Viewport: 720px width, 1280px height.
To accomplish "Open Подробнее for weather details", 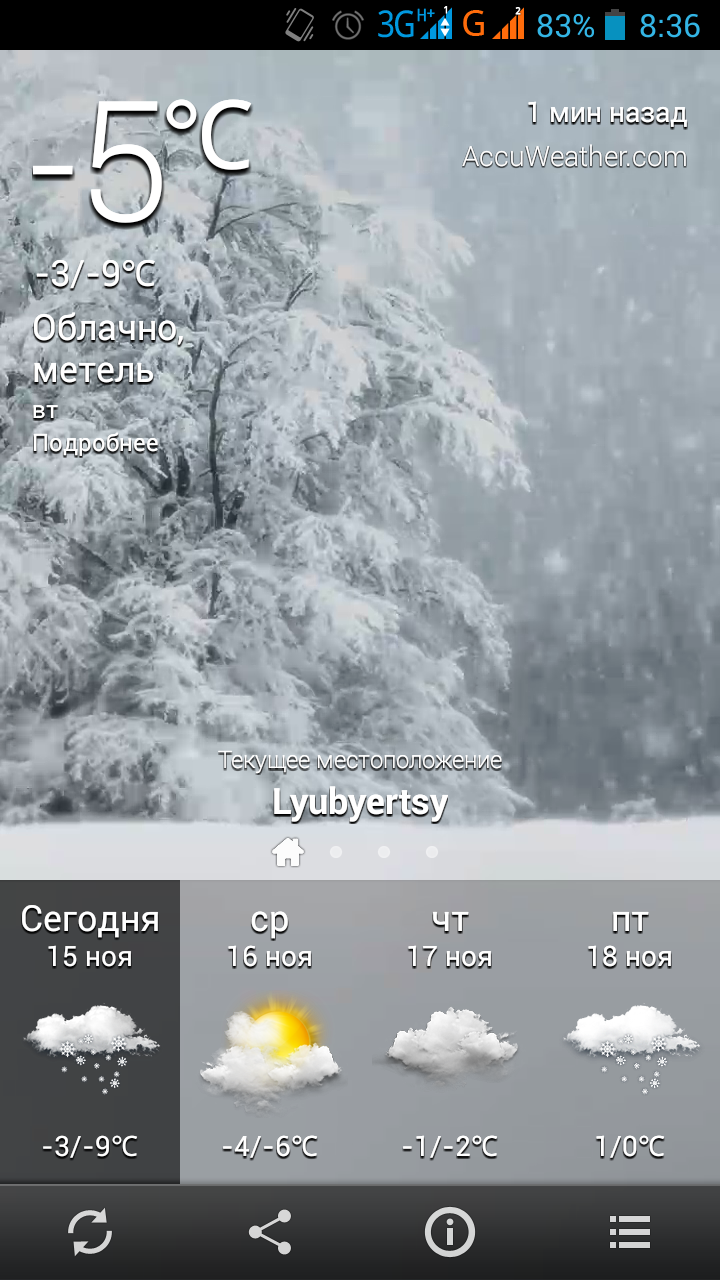I will [x=96, y=443].
